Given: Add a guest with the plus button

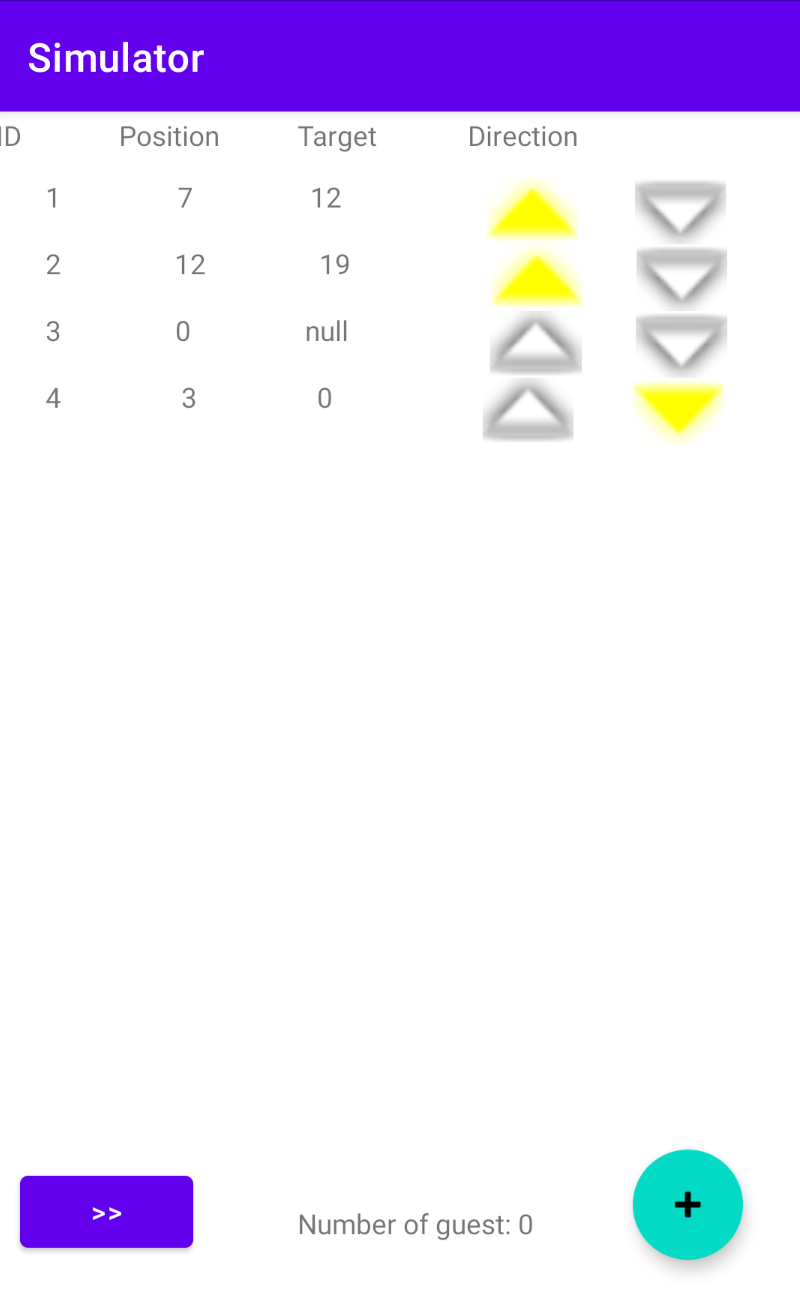Looking at the screenshot, I should click(x=687, y=1205).
